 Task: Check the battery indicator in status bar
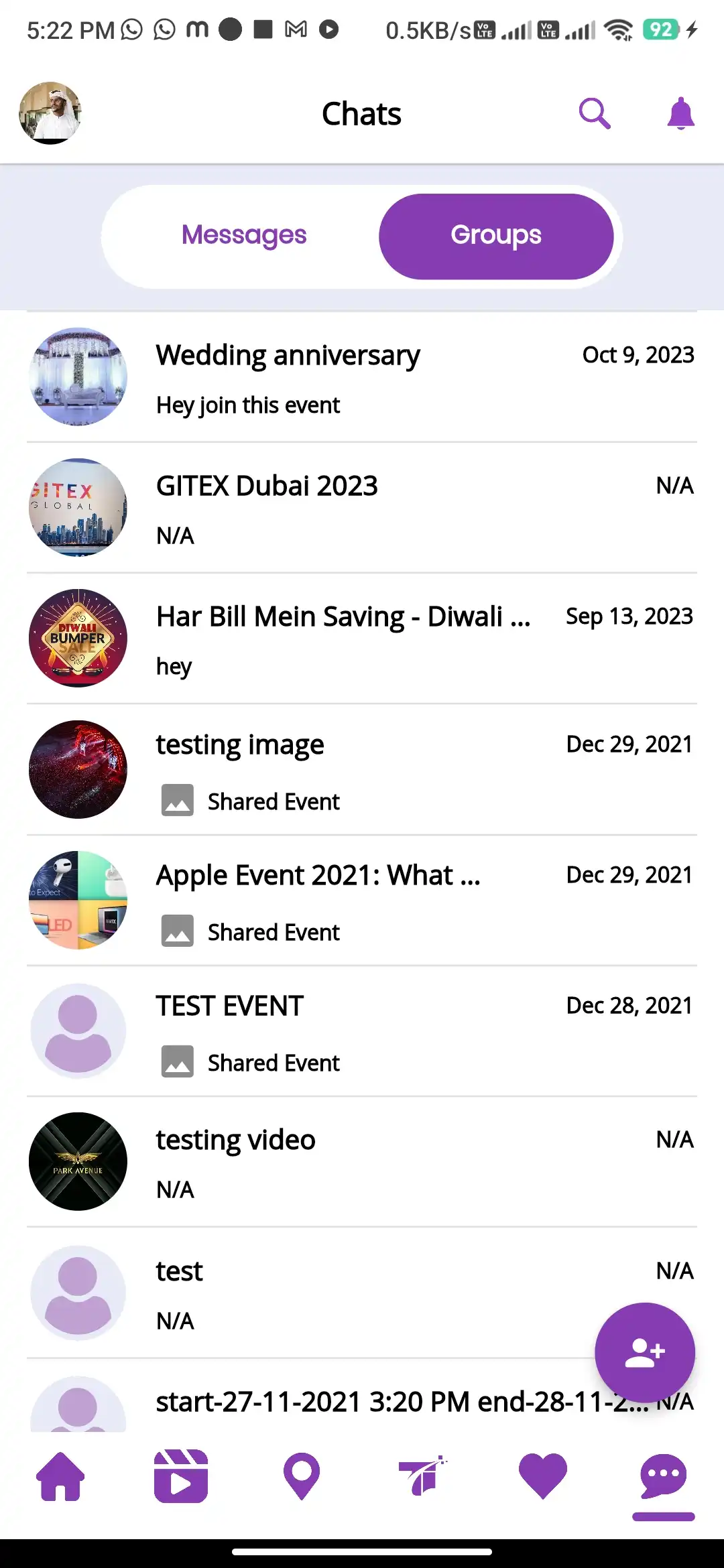(661, 28)
